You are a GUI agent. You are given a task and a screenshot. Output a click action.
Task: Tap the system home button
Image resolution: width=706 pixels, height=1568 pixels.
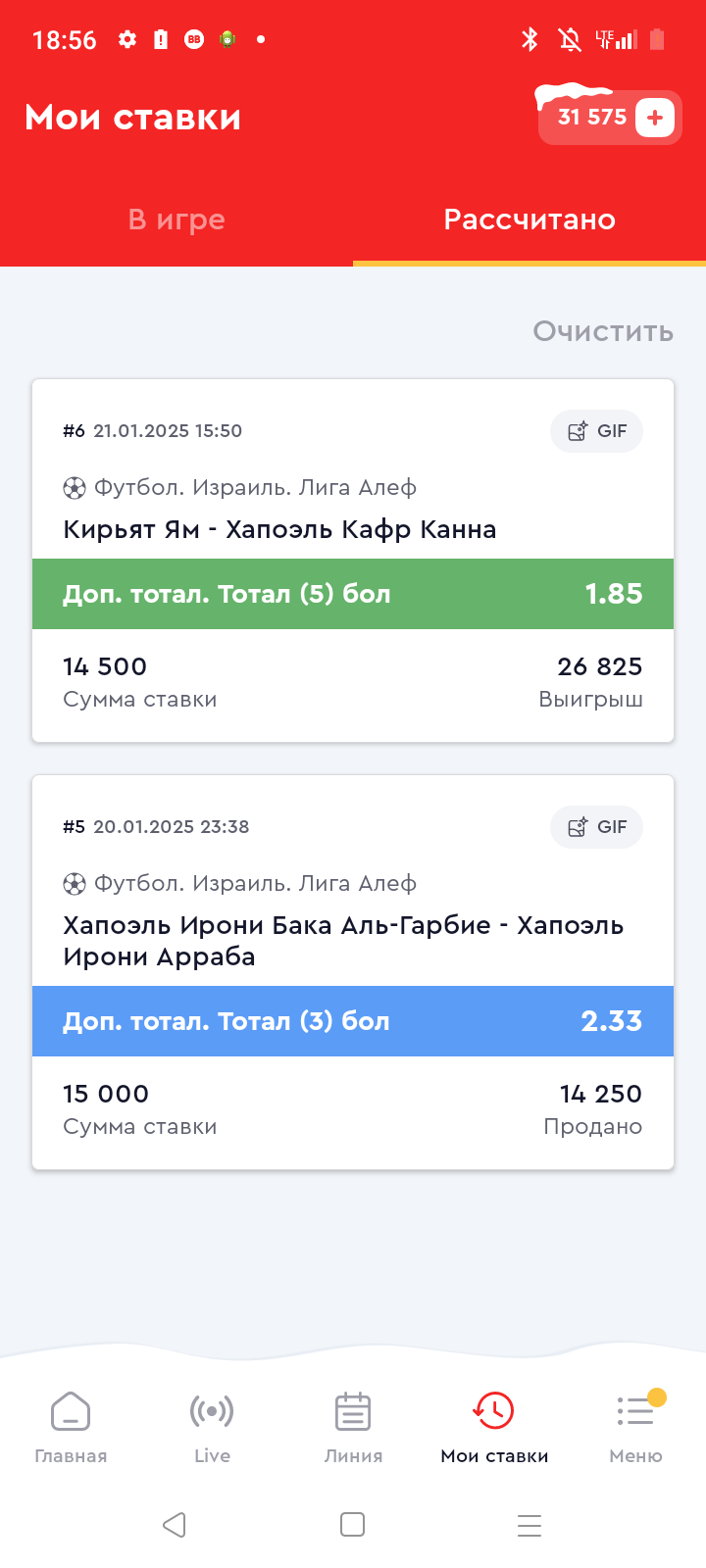(x=352, y=1525)
